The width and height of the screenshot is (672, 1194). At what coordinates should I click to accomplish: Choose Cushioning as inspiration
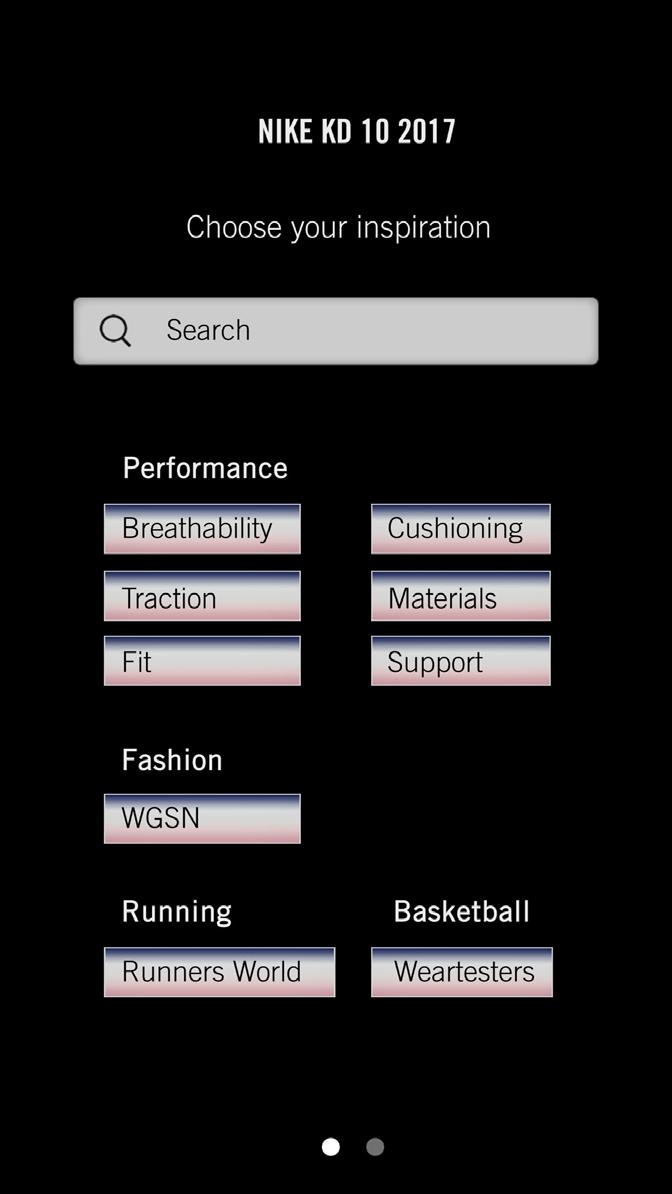460,529
